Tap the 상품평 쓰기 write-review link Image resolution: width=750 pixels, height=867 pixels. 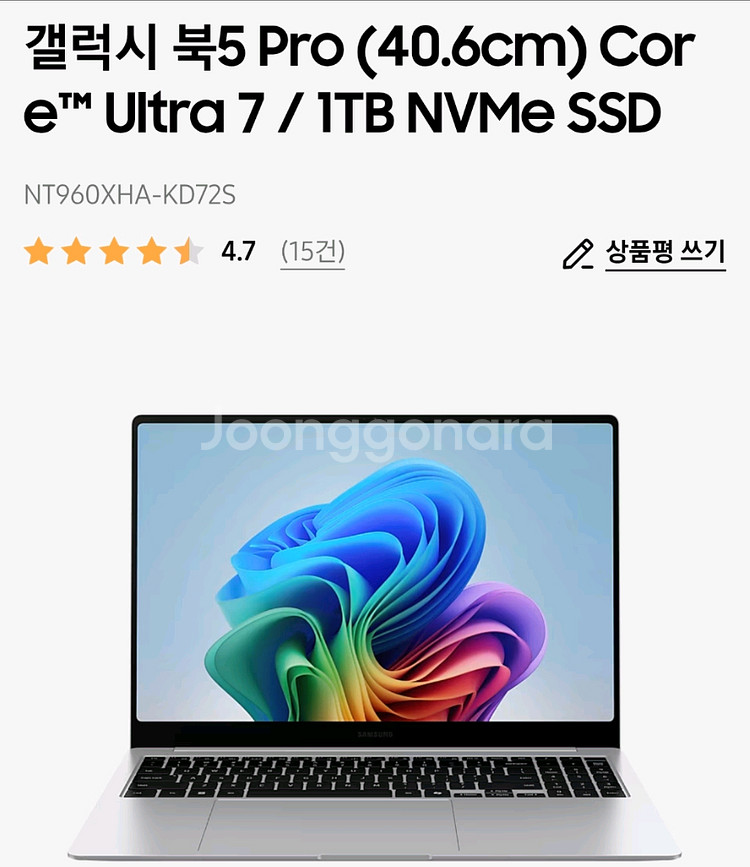(644, 254)
